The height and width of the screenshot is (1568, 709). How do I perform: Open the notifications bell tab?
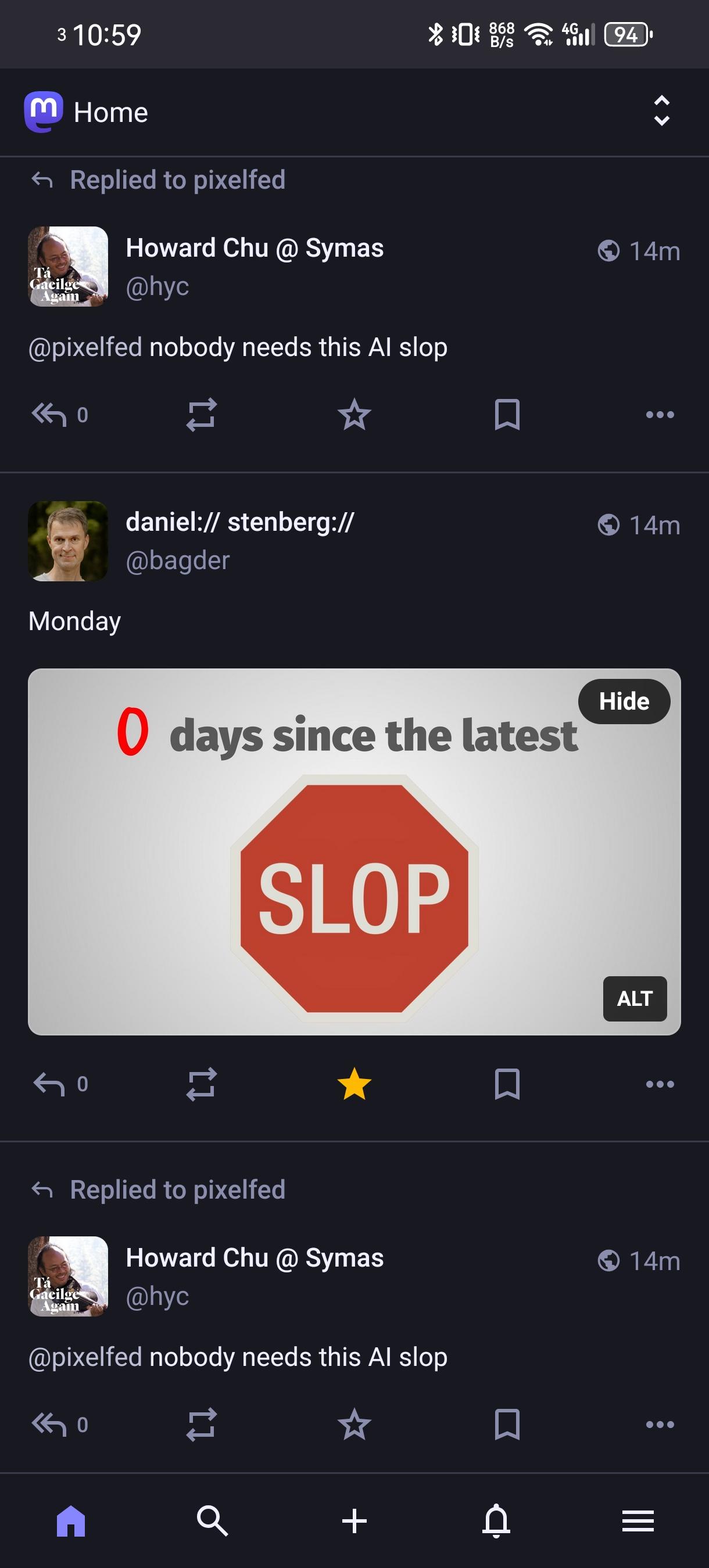(x=496, y=1521)
